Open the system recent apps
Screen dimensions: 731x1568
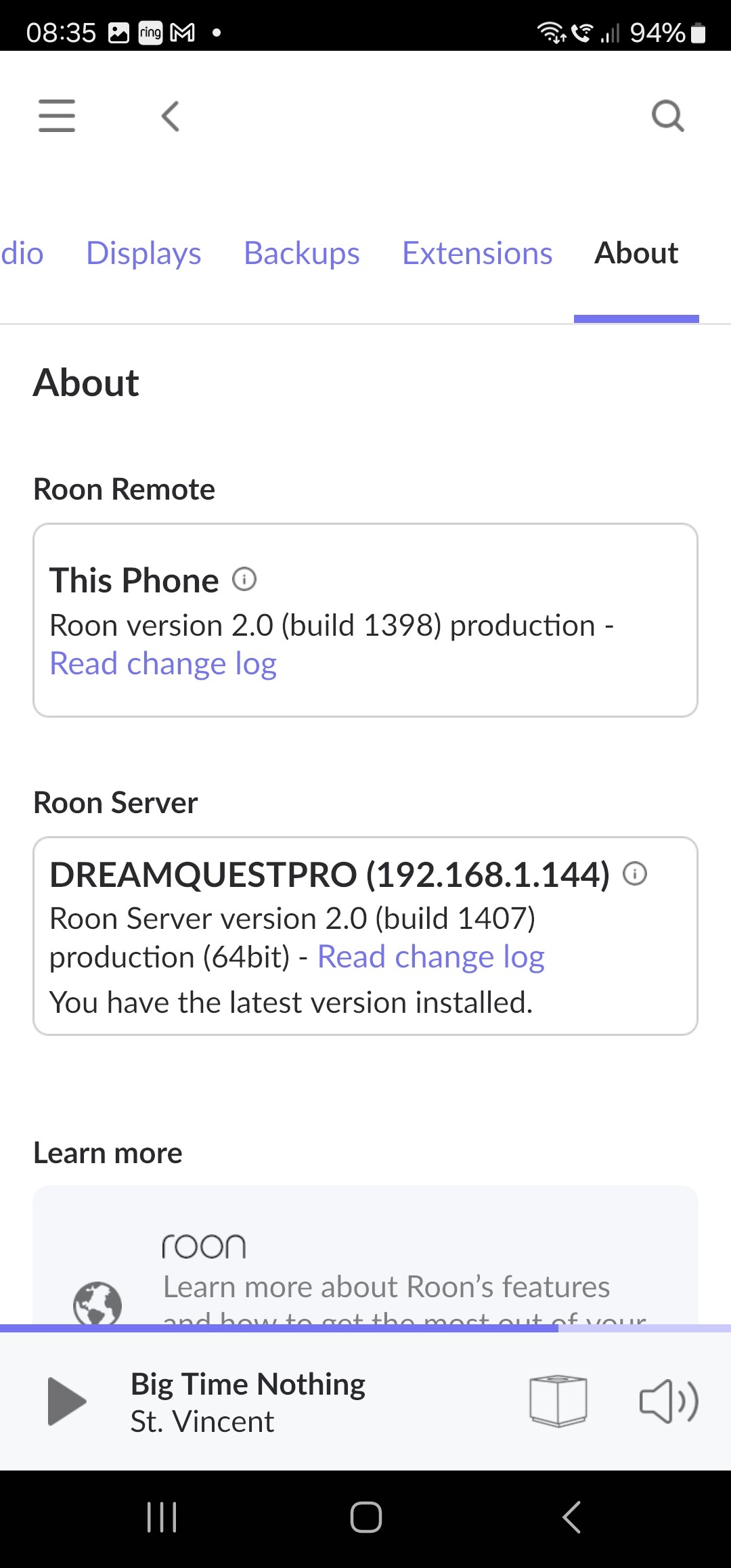click(x=162, y=1517)
